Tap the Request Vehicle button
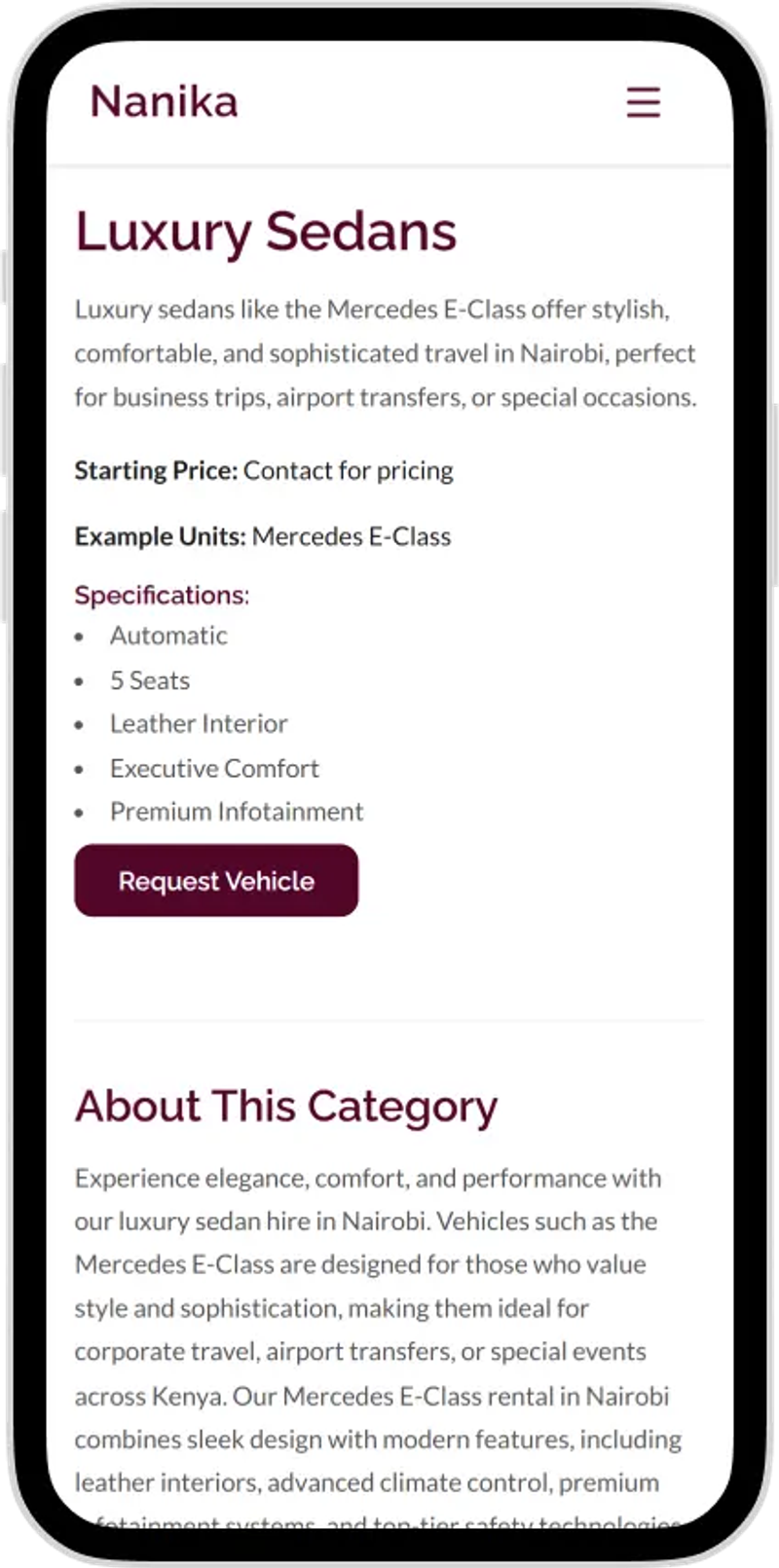Image resolution: width=779 pixels, height=1568 pixels. pos(216,881)
